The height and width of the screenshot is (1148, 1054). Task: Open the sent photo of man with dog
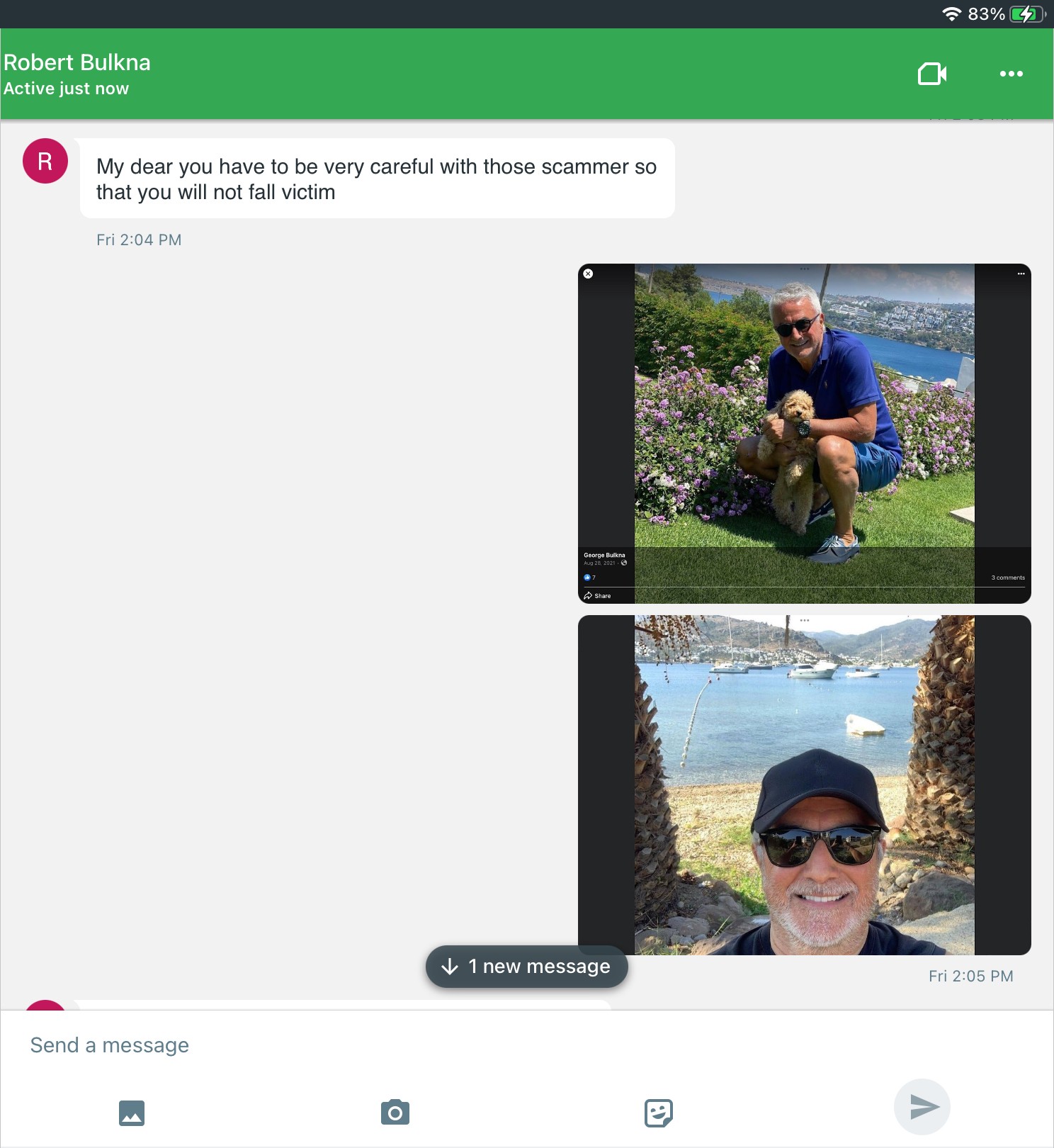(x=804, y=433)
